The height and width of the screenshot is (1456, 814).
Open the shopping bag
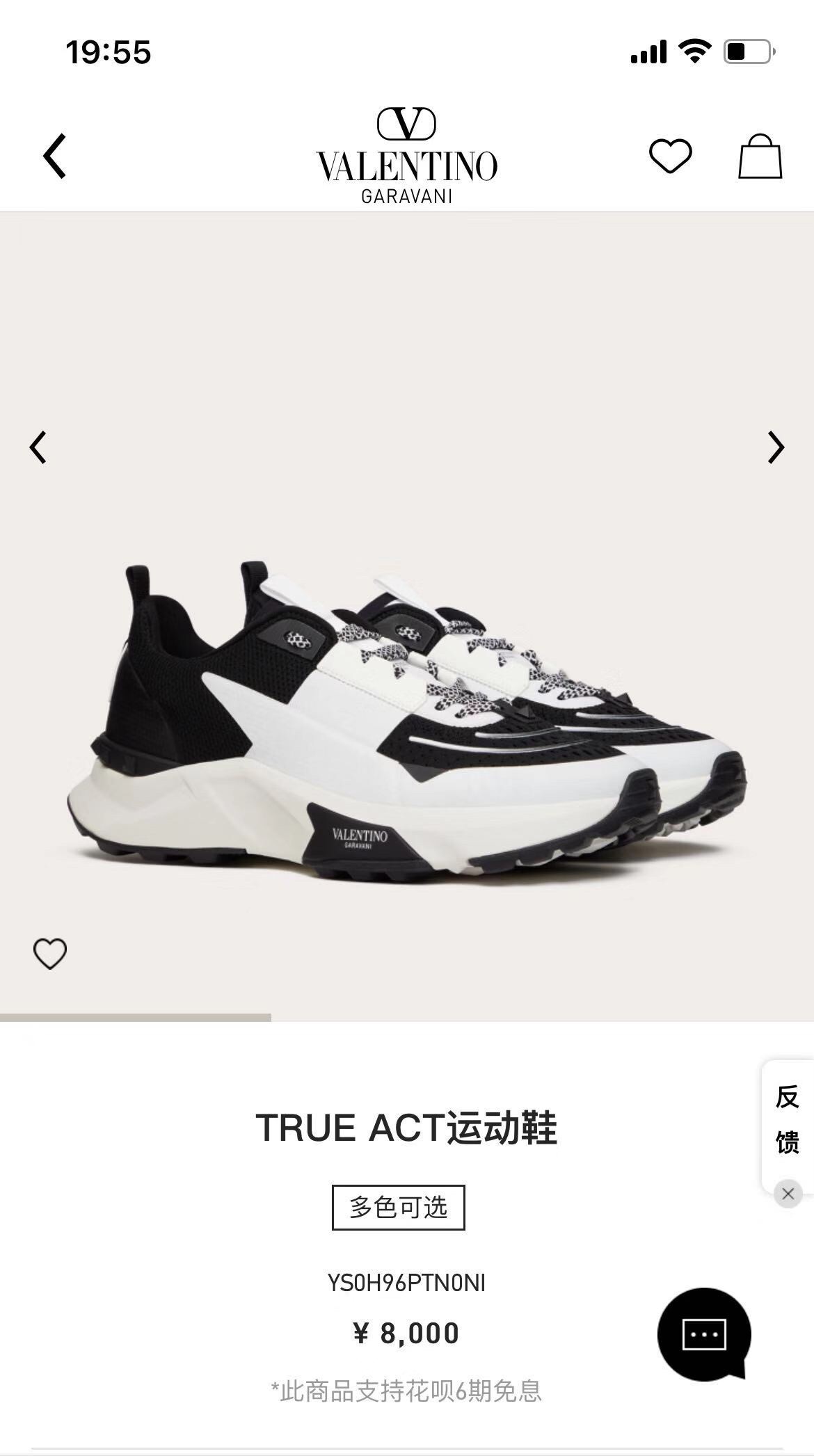(760, 157)
